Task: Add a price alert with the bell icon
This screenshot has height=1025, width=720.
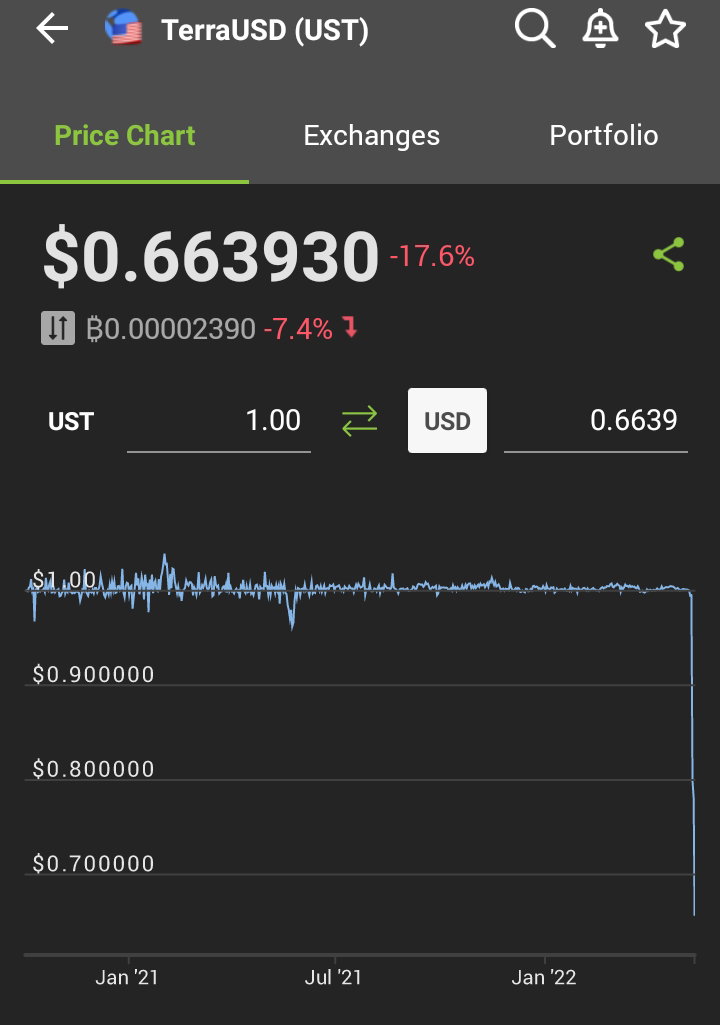Action: point(600,29)
